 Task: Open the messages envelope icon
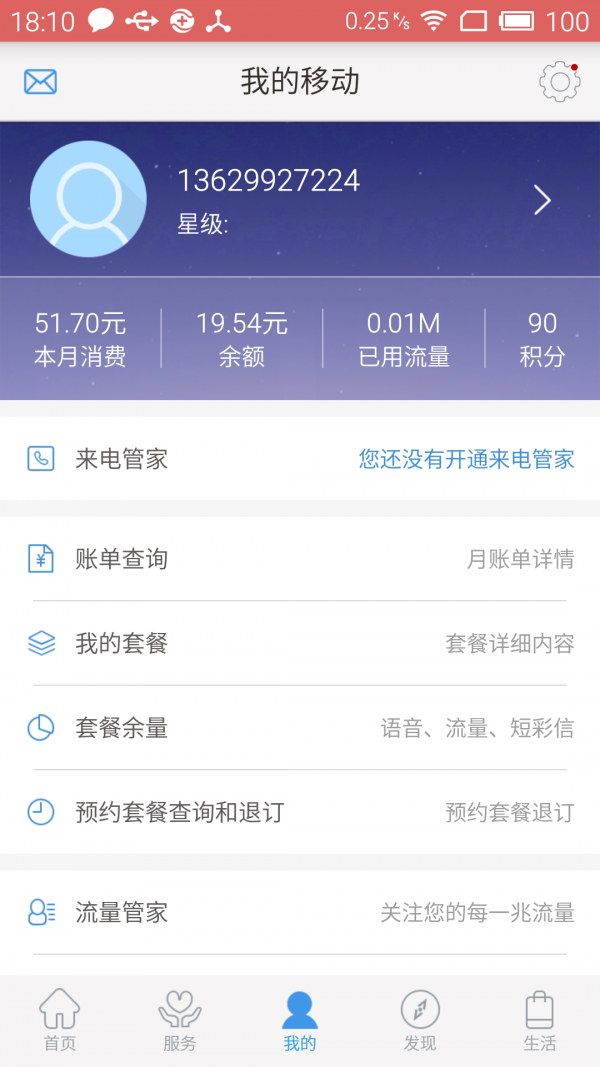[x=40, y=82]
